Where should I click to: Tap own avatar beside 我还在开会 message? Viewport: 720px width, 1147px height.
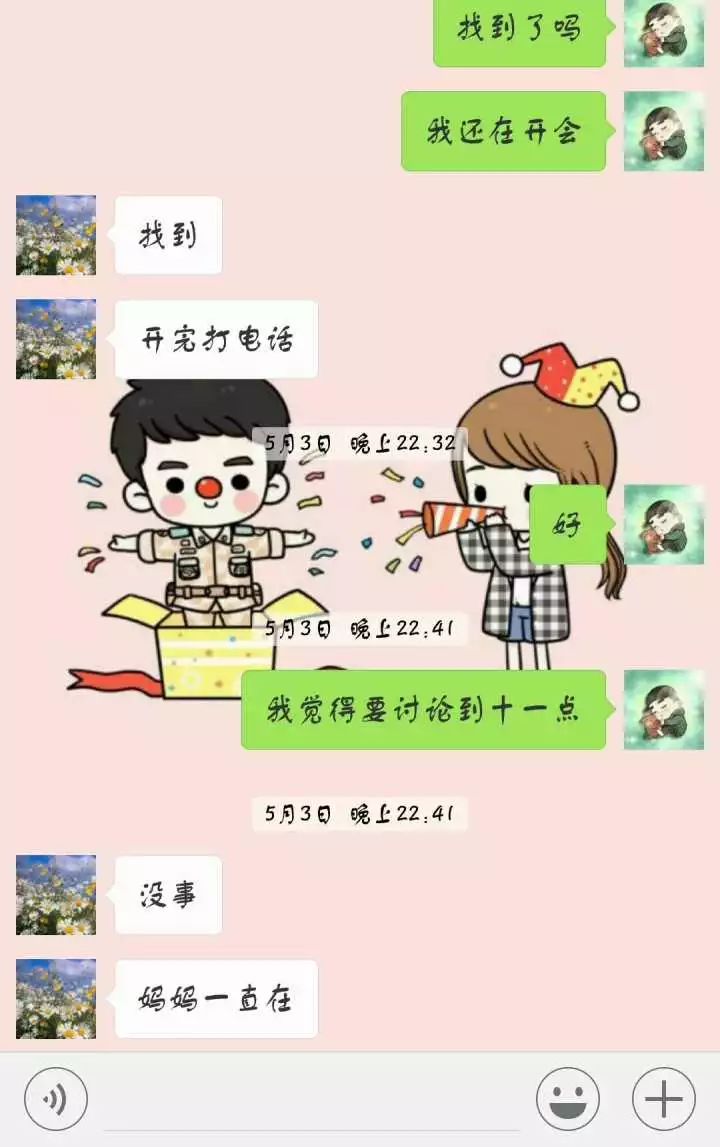coord(664,131)
